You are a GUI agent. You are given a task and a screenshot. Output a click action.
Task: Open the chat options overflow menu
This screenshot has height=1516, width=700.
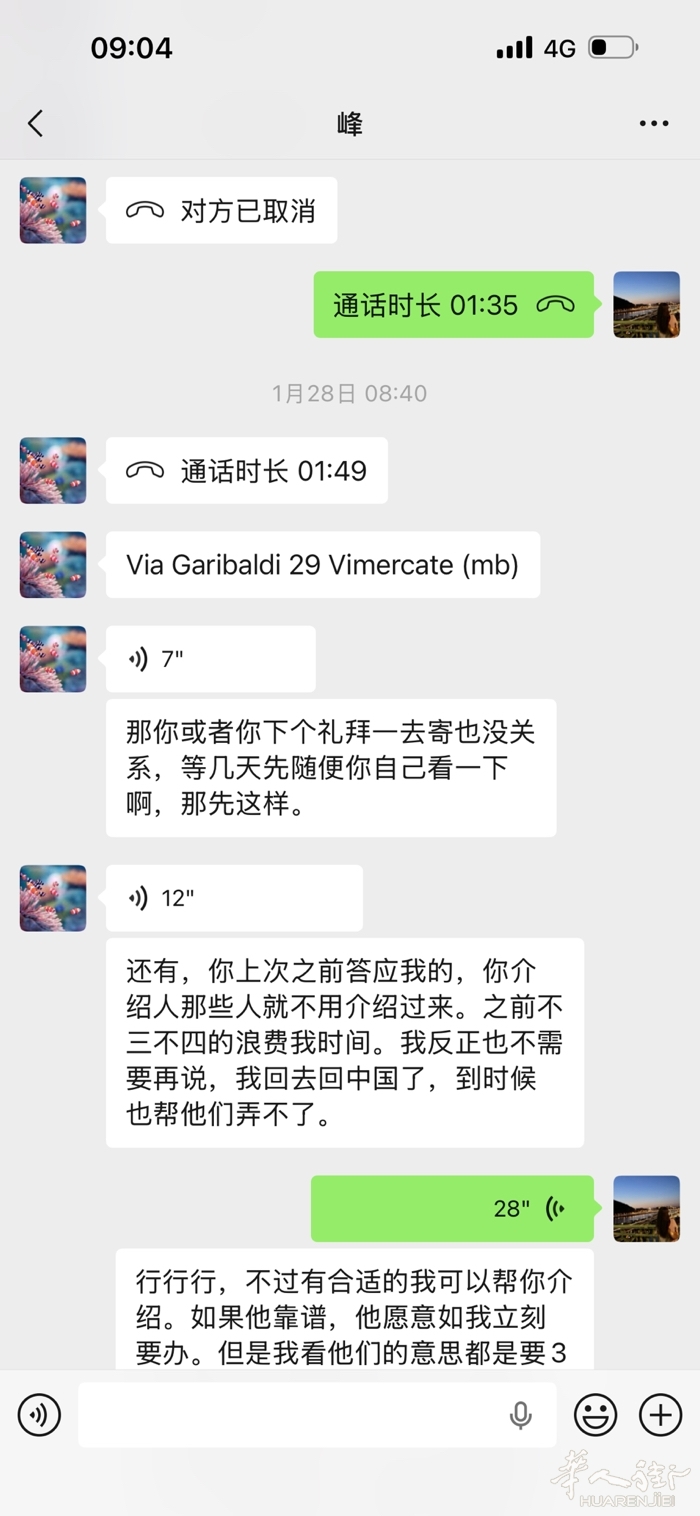(653, 124)
